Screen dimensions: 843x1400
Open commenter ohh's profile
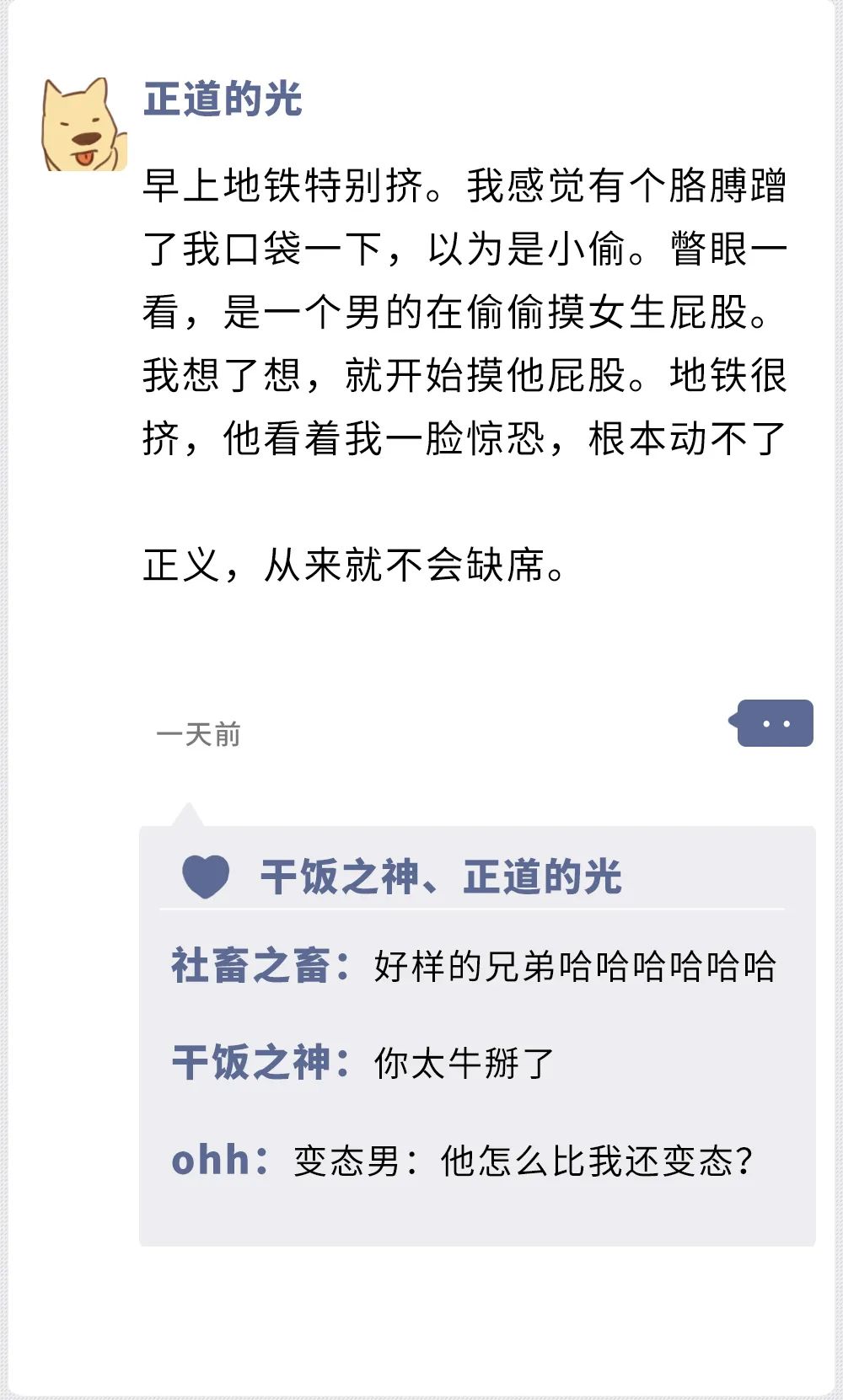[x=211, y=1161]
